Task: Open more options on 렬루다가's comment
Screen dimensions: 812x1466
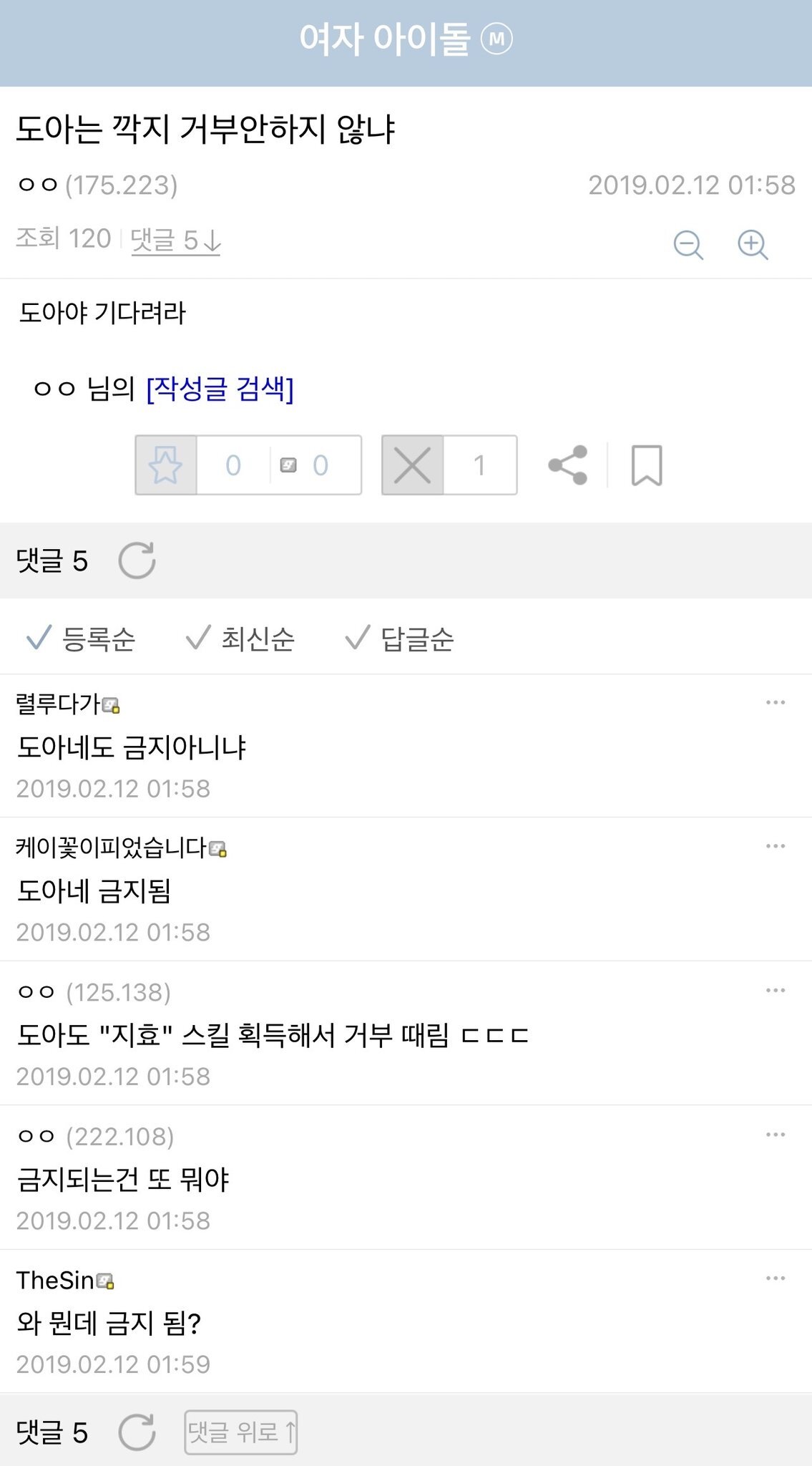Action: pyautogui.click(x=776, y=703)
